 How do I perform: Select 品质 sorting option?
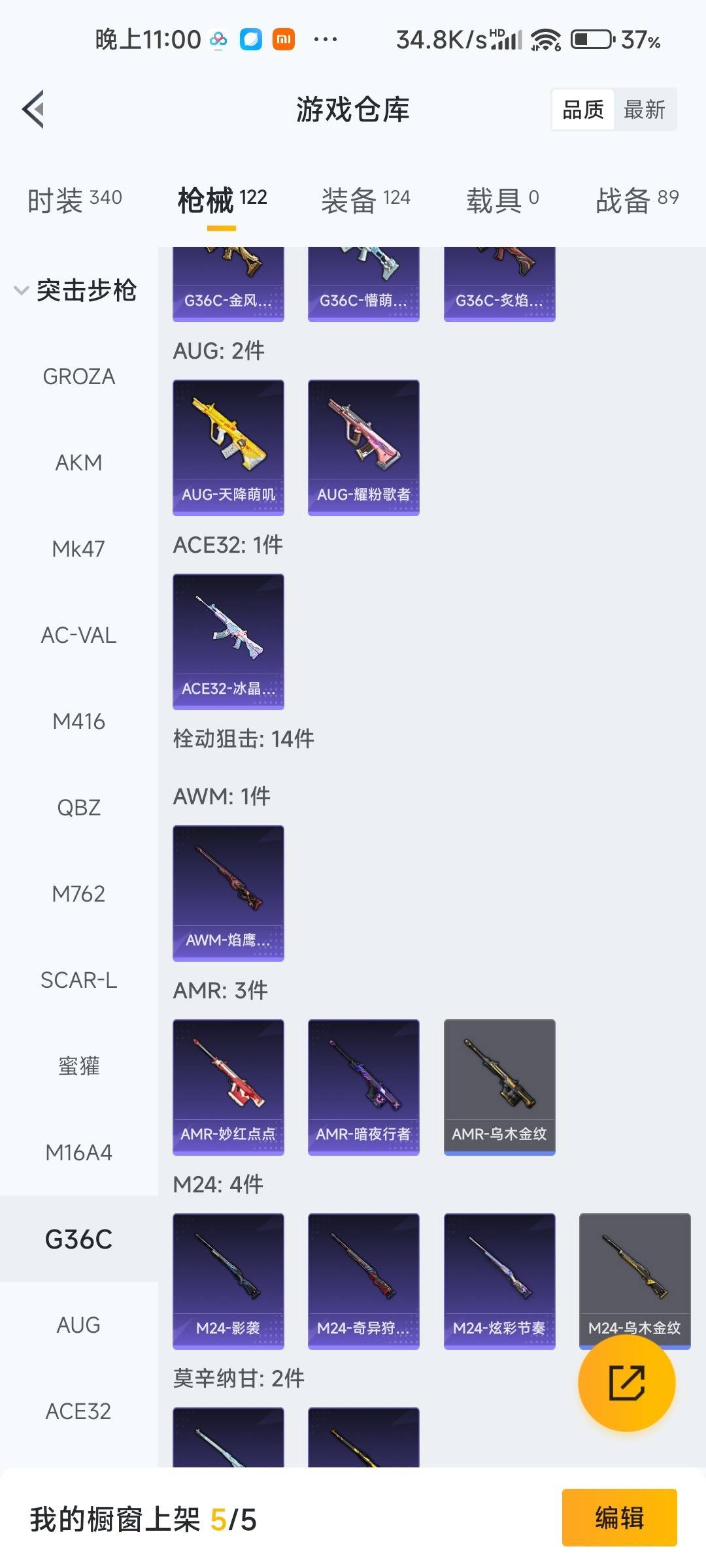pos(583,110)
